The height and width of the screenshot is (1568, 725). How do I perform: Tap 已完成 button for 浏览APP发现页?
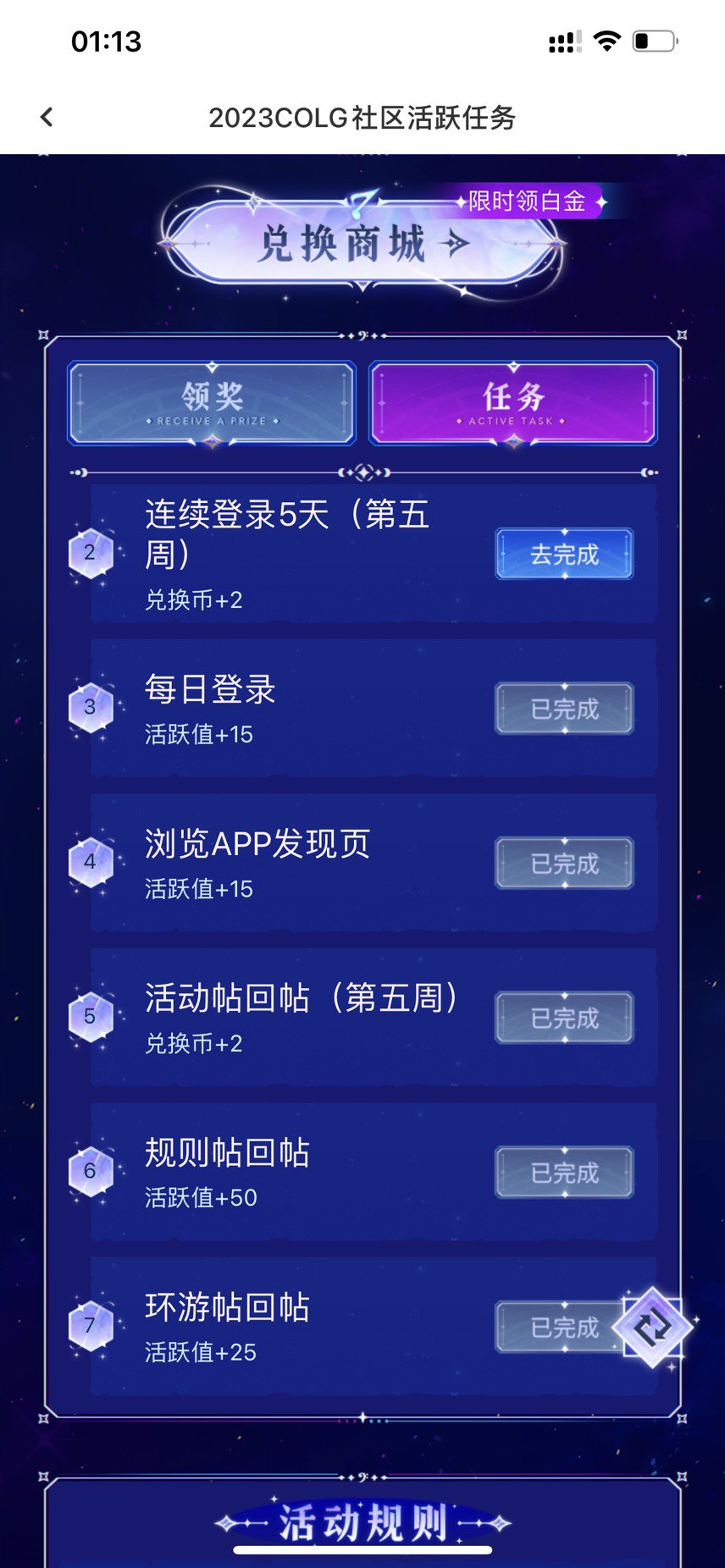(x=564, y=863)
